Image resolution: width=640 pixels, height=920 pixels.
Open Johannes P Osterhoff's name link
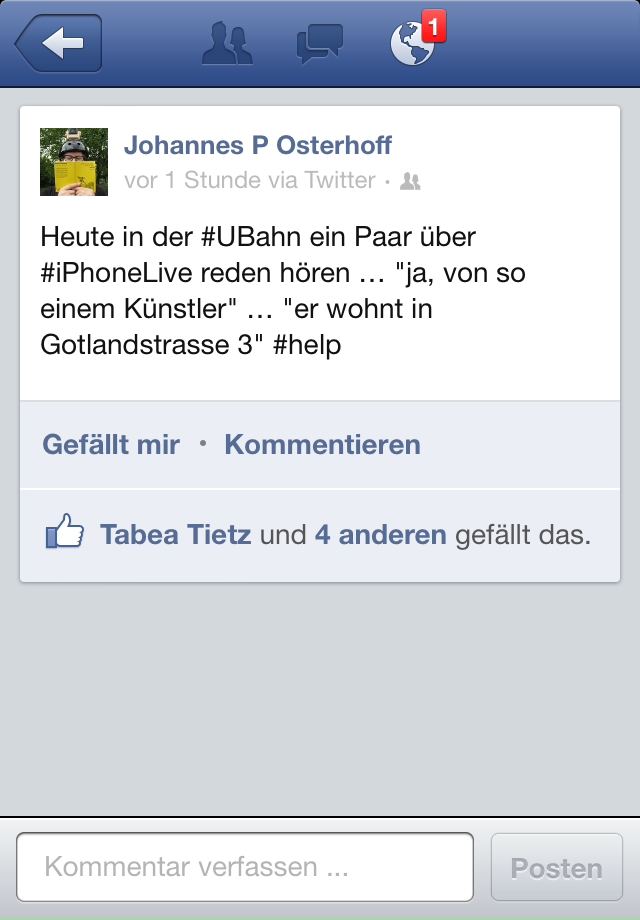[x=258, y=146]
